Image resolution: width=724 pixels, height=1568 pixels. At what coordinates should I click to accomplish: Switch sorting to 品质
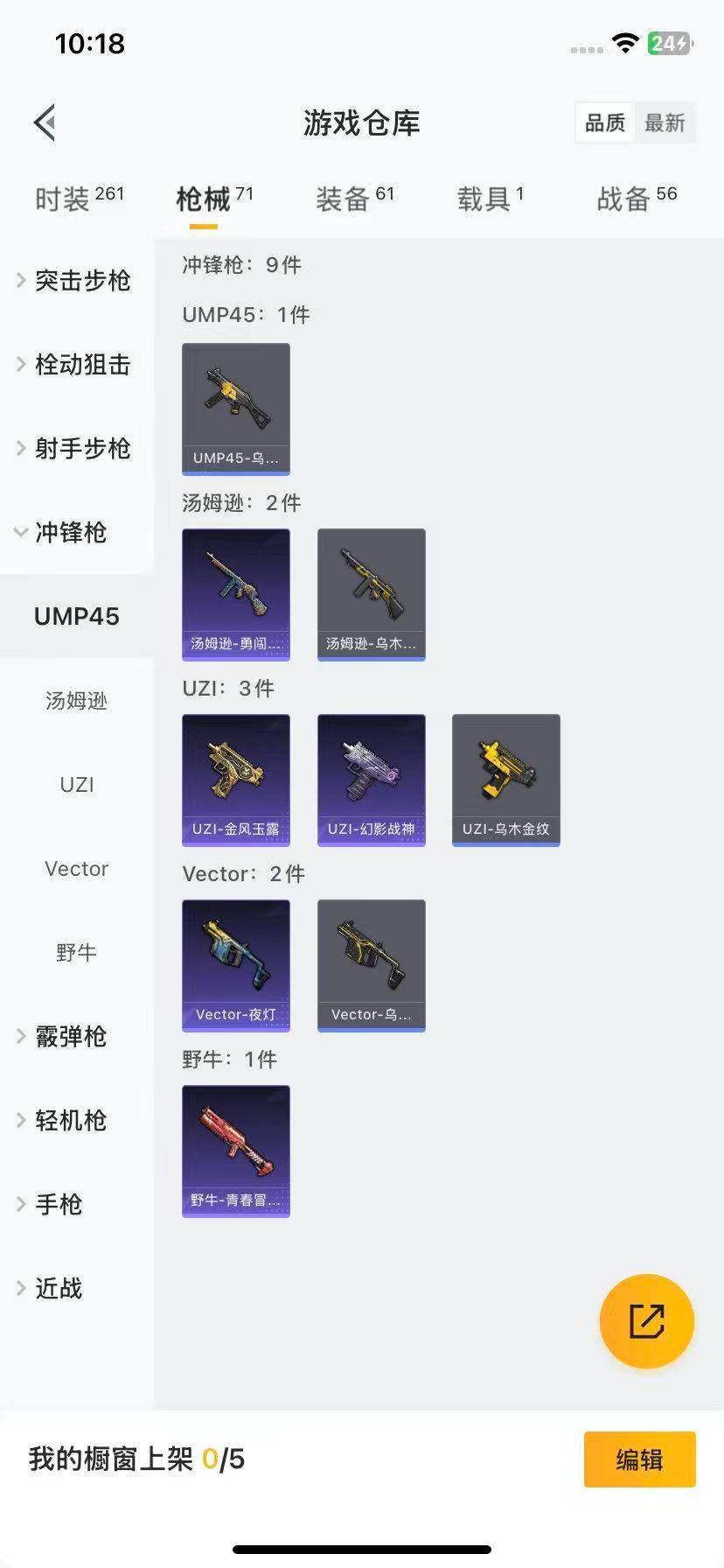(x=604, y=122)
